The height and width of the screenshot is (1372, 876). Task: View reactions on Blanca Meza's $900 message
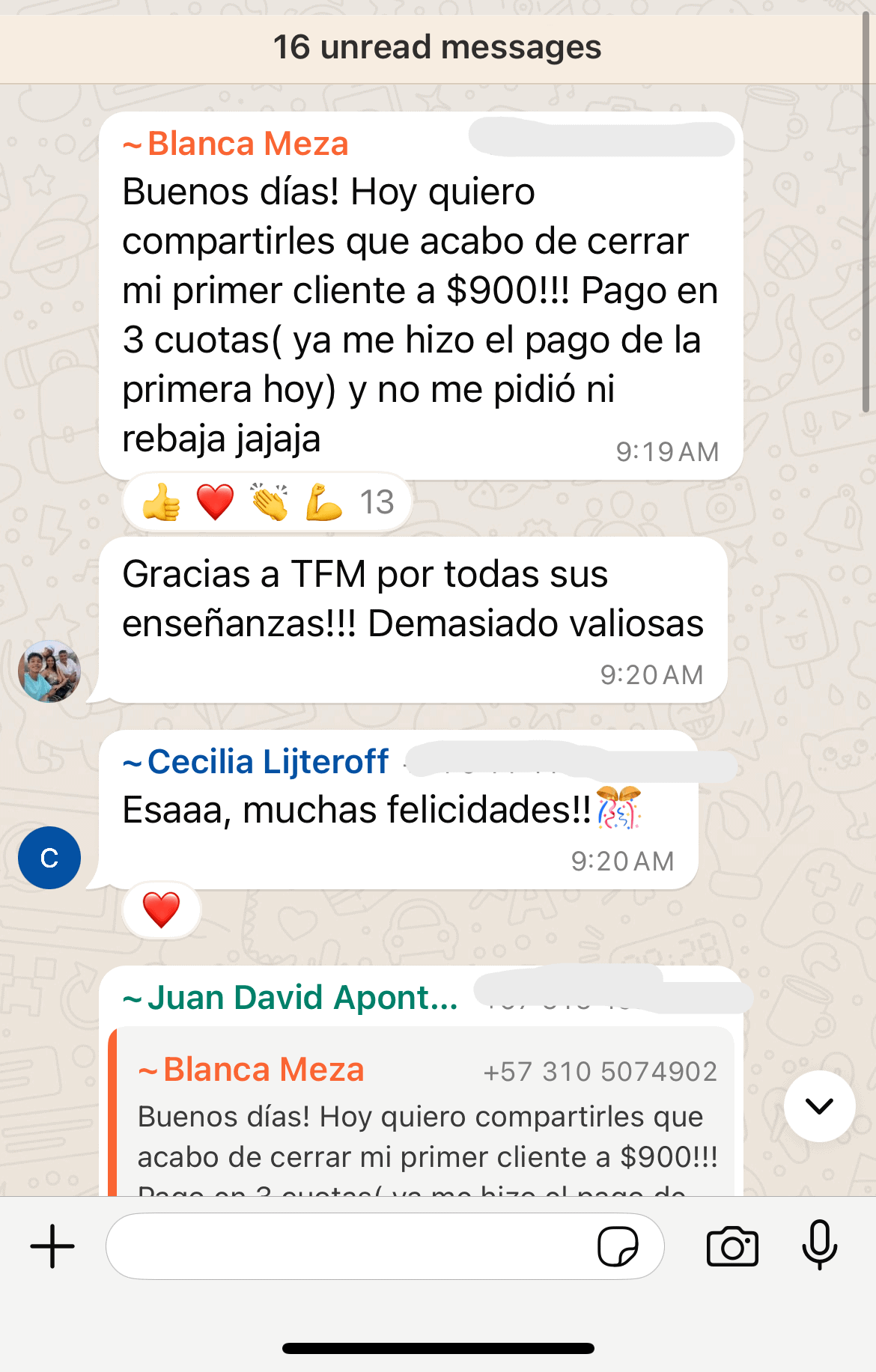(267, 502)
